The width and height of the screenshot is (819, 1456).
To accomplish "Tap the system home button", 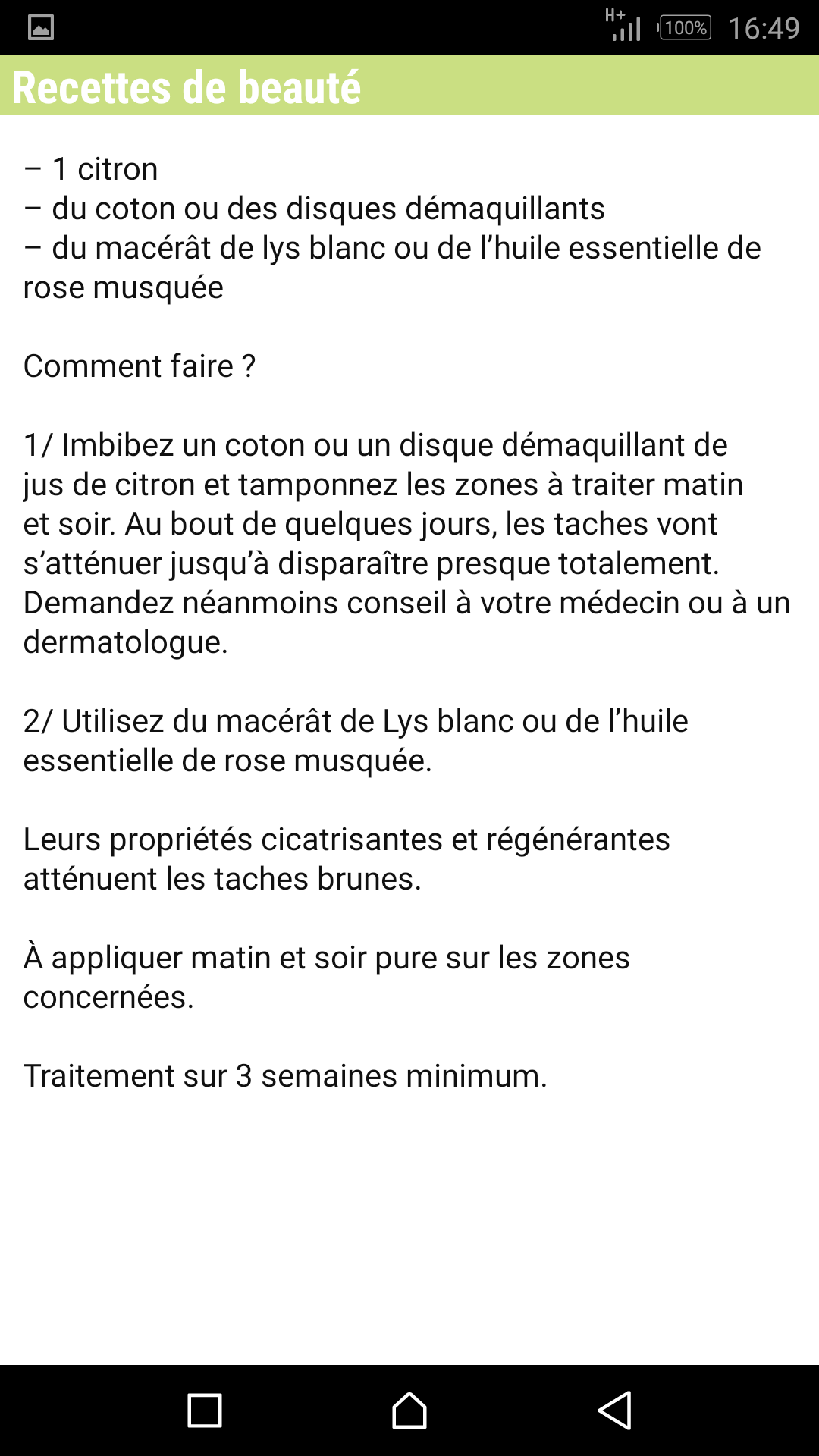I will point(409,1410).
